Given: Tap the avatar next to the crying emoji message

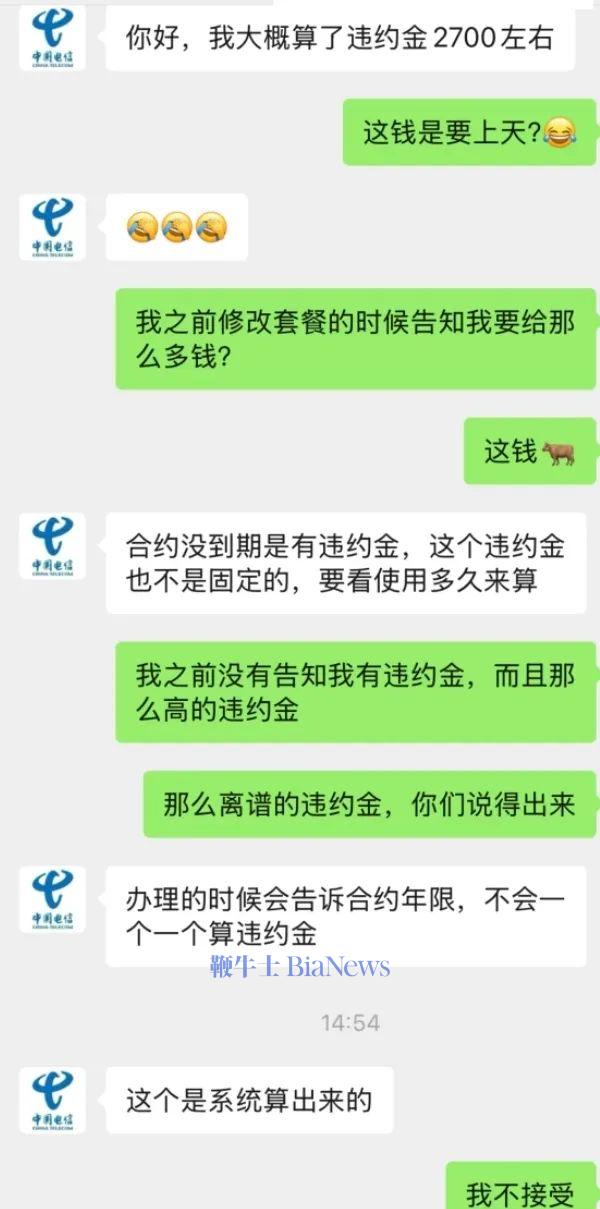Looking at the screenshot, I should [52, 227].
